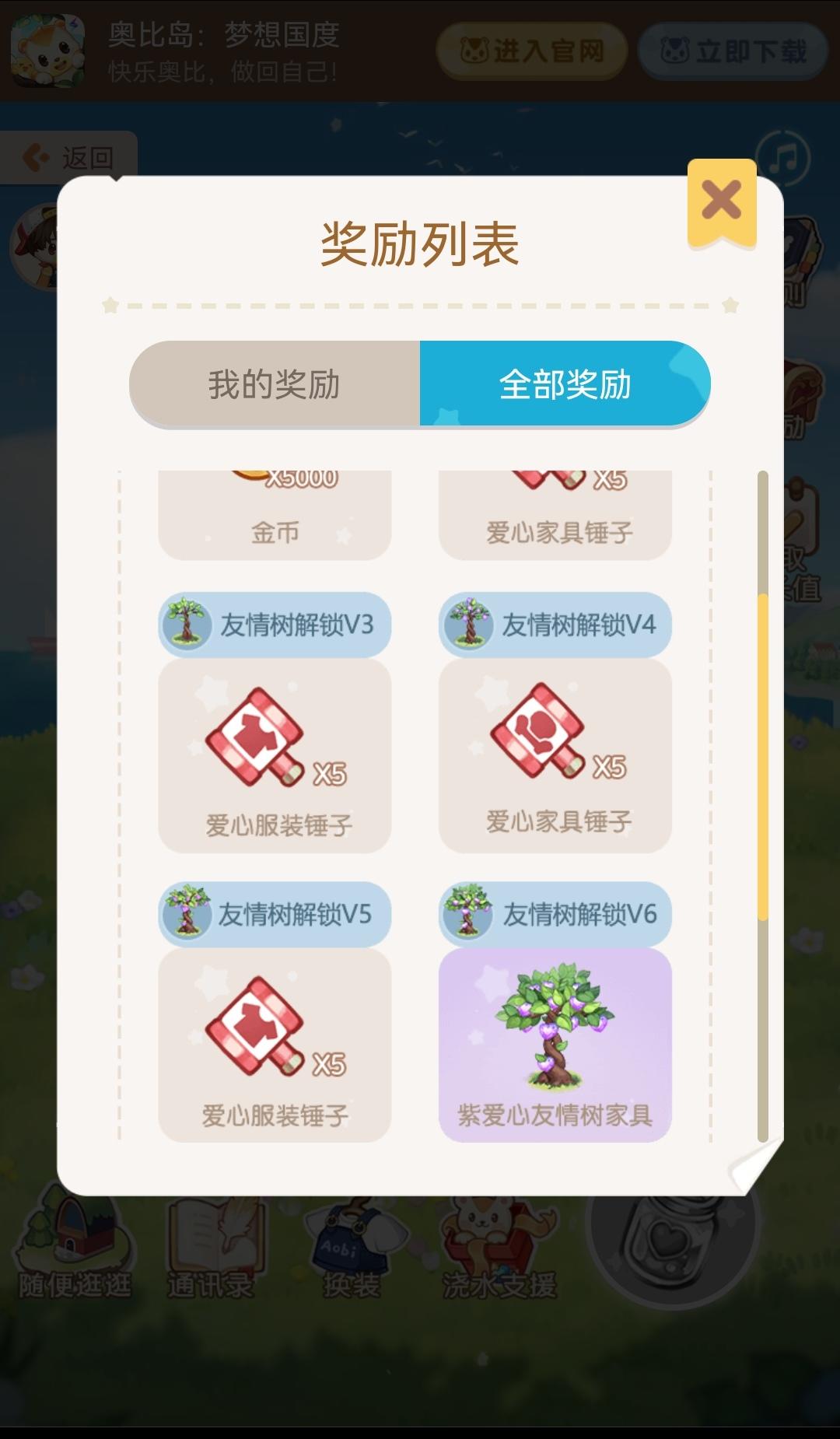
Task: Switch to the 我的奖励 tab
Action: point(274,383)
